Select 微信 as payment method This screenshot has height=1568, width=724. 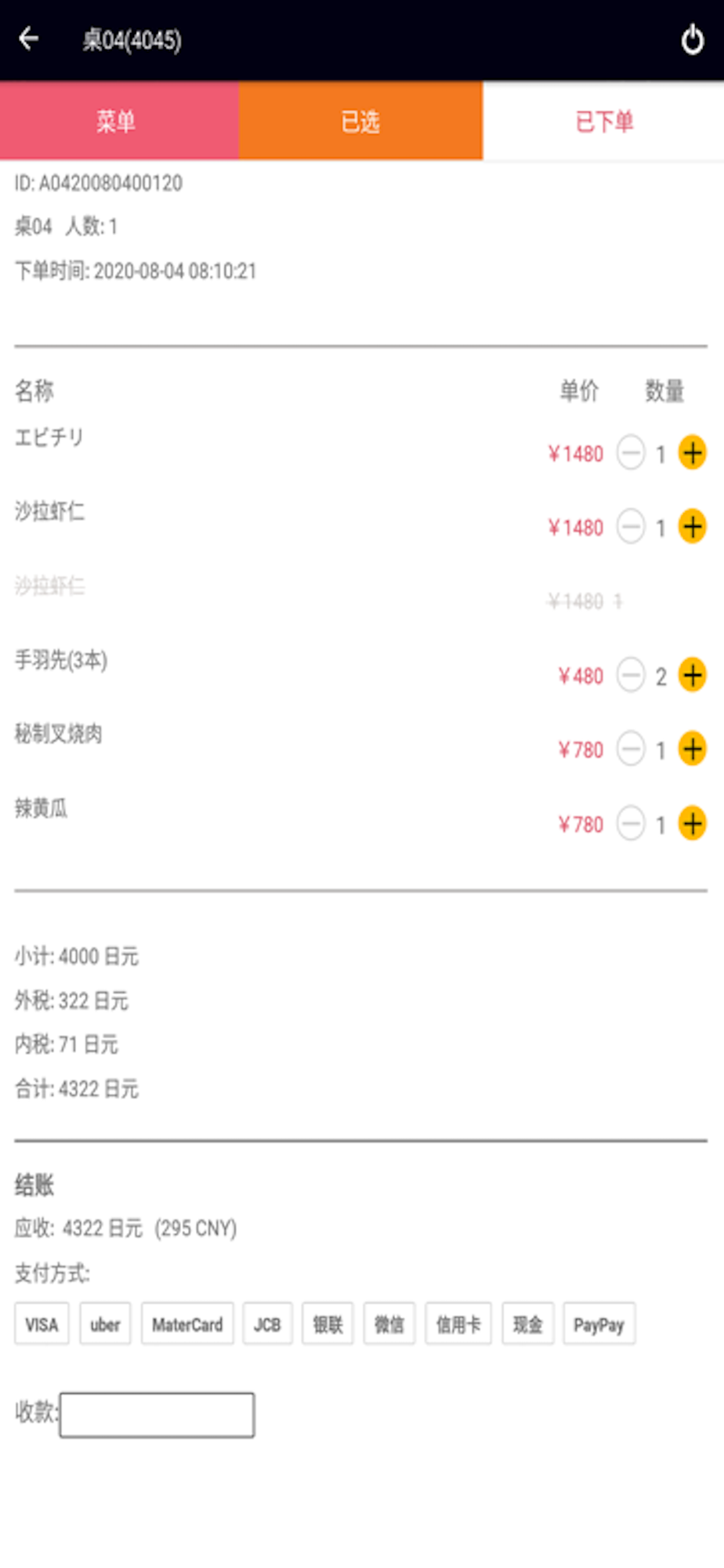[389, 1324]
